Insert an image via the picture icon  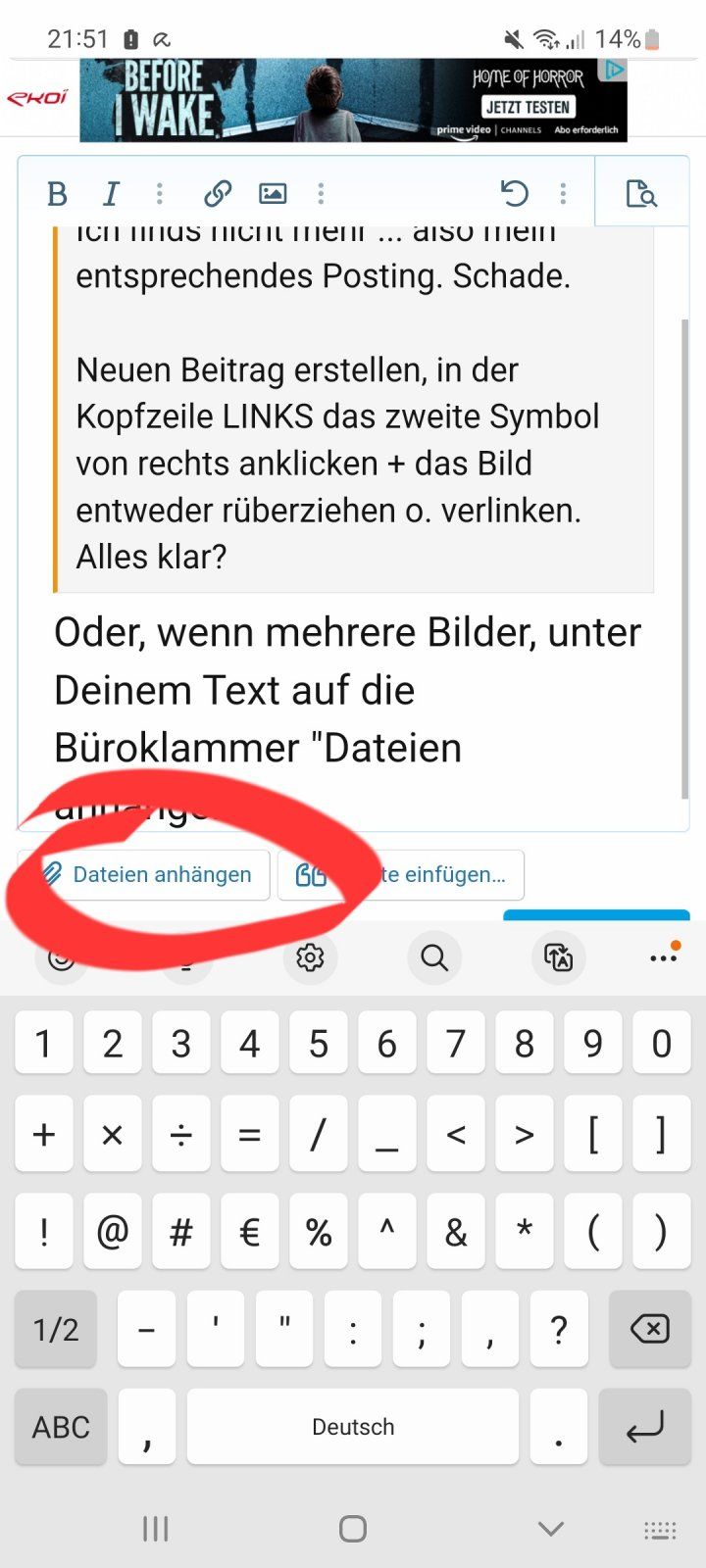click(273, 194)
